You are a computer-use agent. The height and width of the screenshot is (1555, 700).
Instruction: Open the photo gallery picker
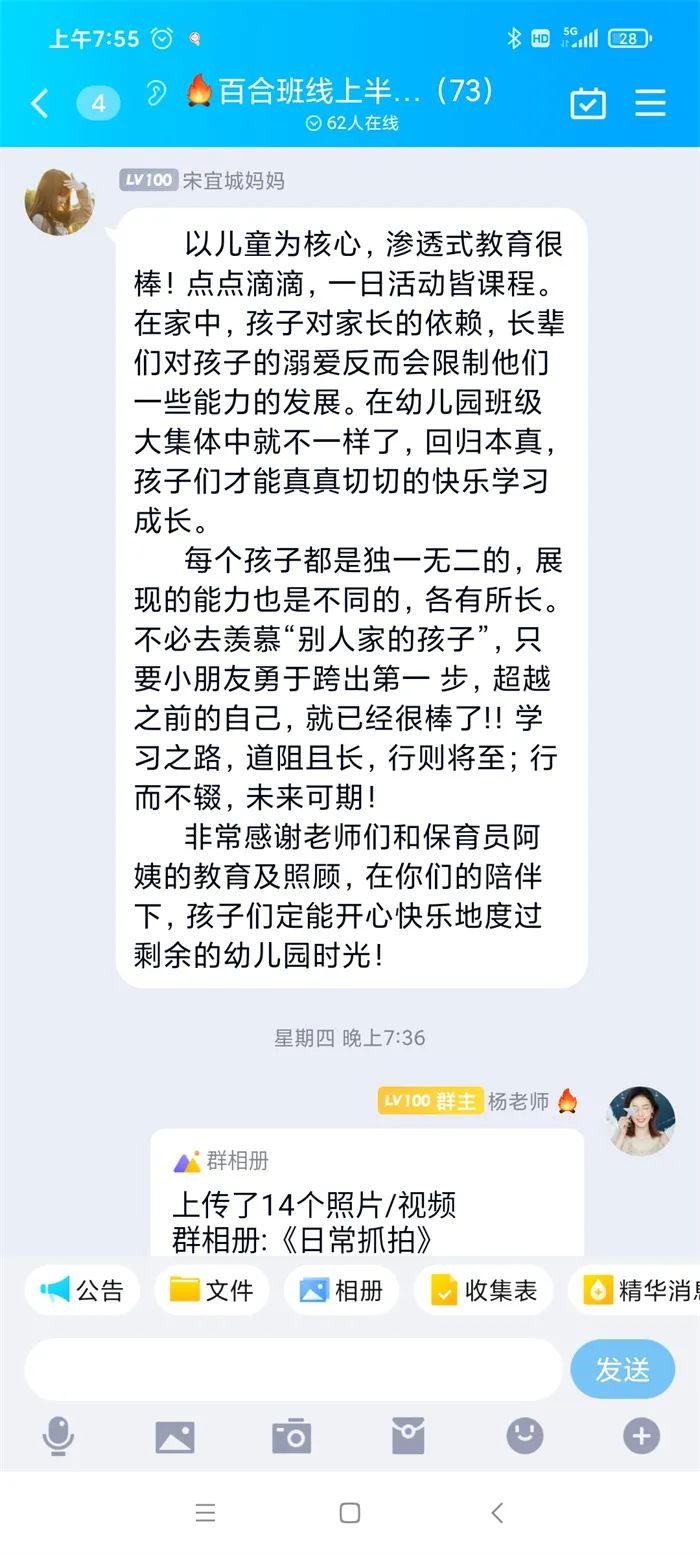click(x=175, y=1437)
